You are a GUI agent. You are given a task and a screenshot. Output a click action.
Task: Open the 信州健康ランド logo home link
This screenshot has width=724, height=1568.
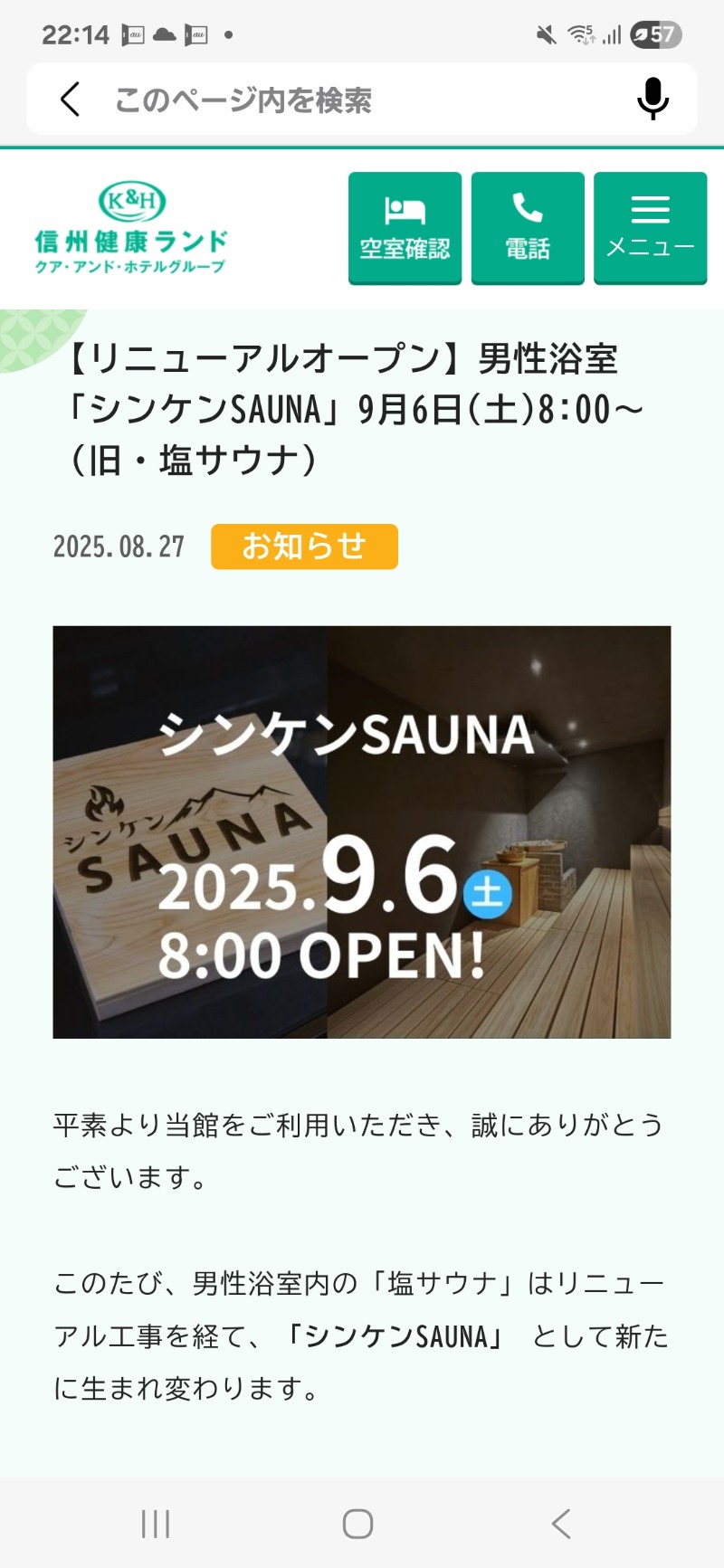click(x=131, y=228)
